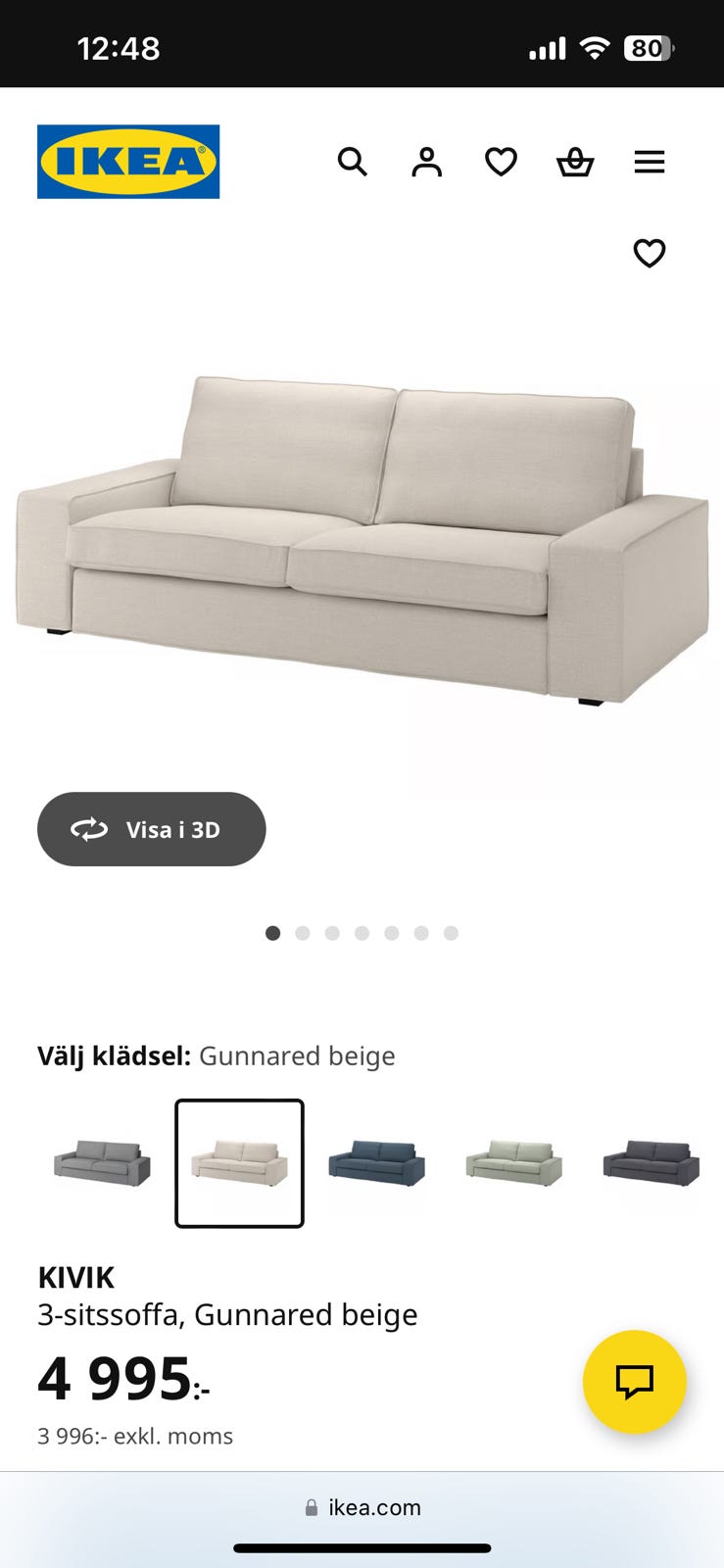Viewport: 724px width, 1568px height.
Task: Open the last image indicator dot
Action: pos(451,933)
